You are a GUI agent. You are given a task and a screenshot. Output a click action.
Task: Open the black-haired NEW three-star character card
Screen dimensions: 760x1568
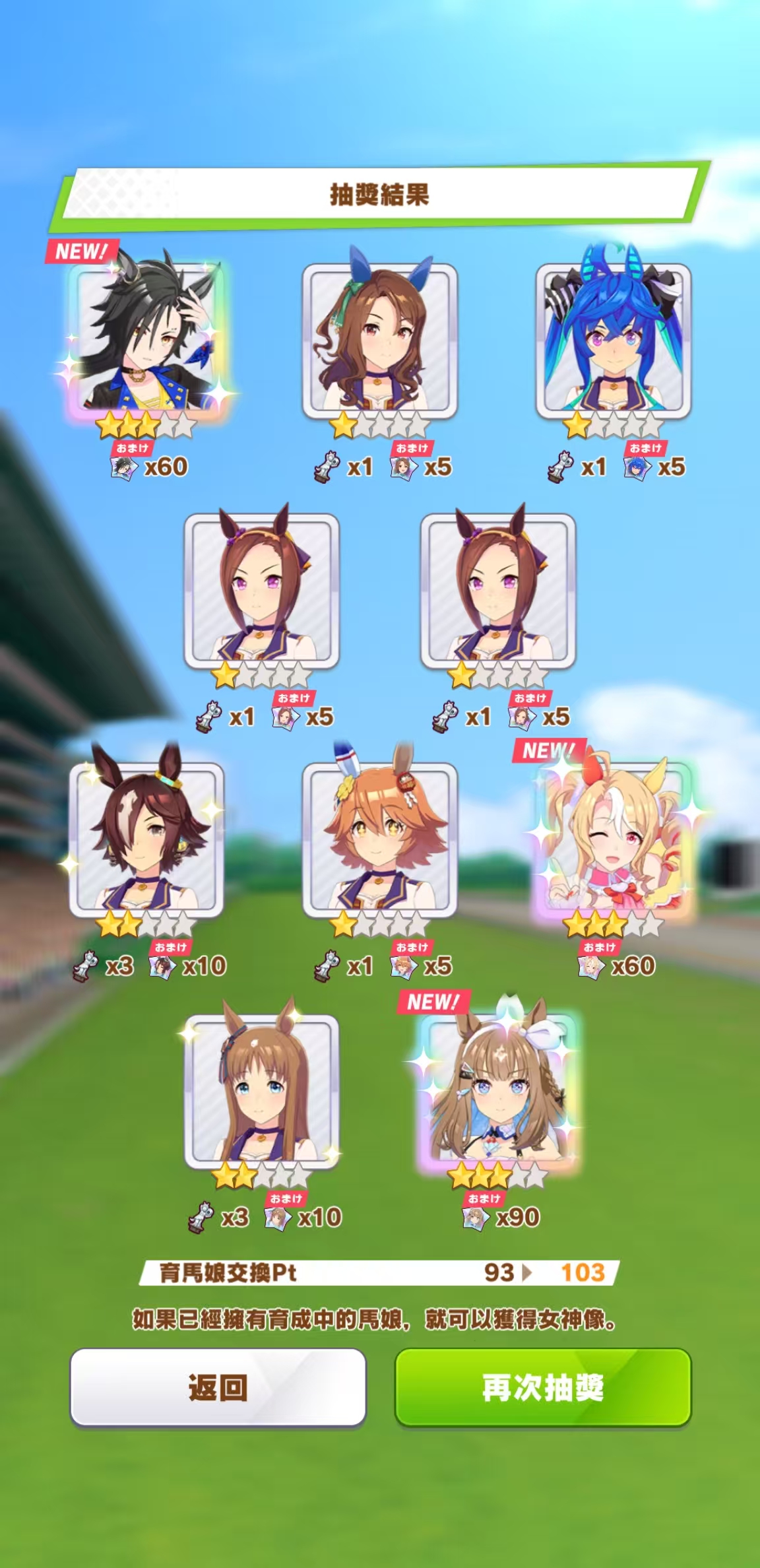146,340
